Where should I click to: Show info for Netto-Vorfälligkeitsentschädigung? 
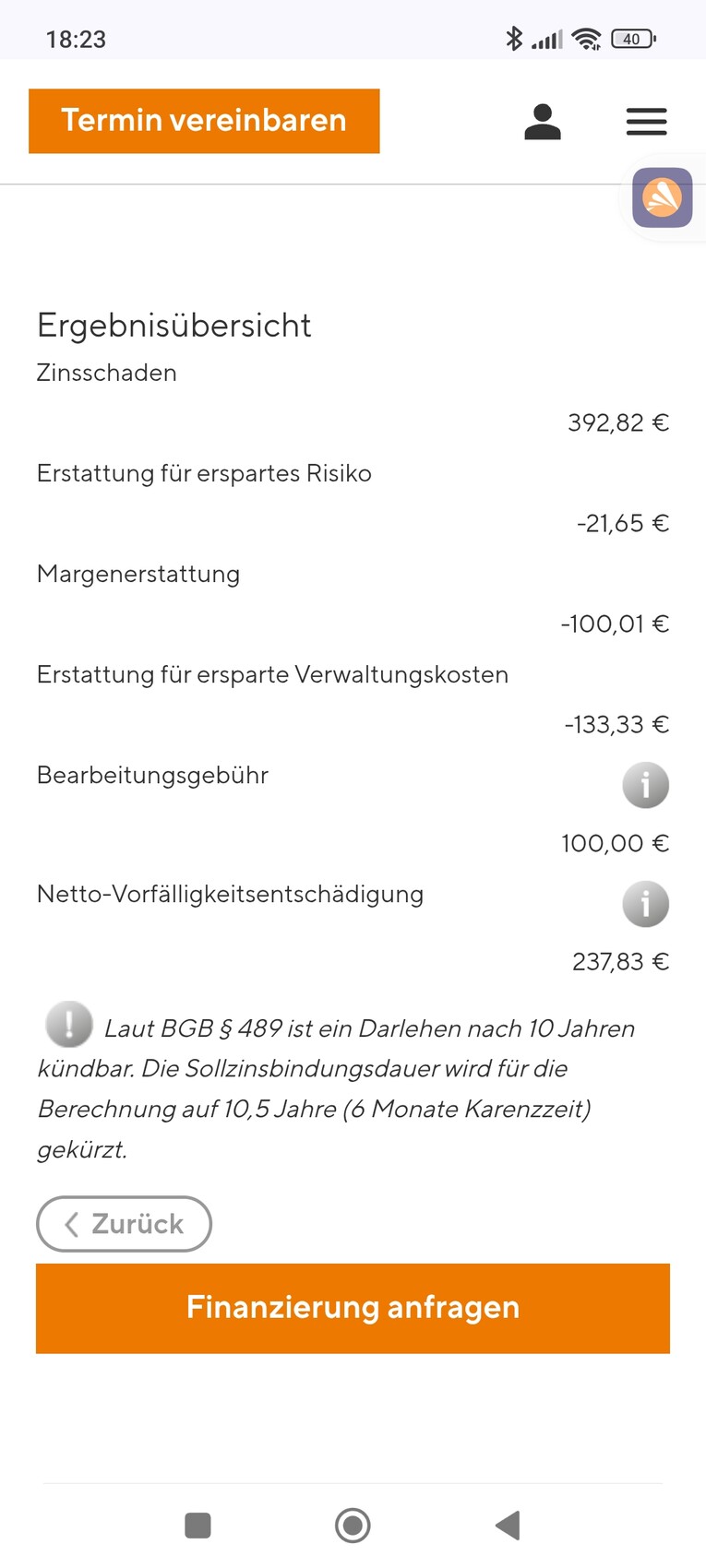pos(645,904)
